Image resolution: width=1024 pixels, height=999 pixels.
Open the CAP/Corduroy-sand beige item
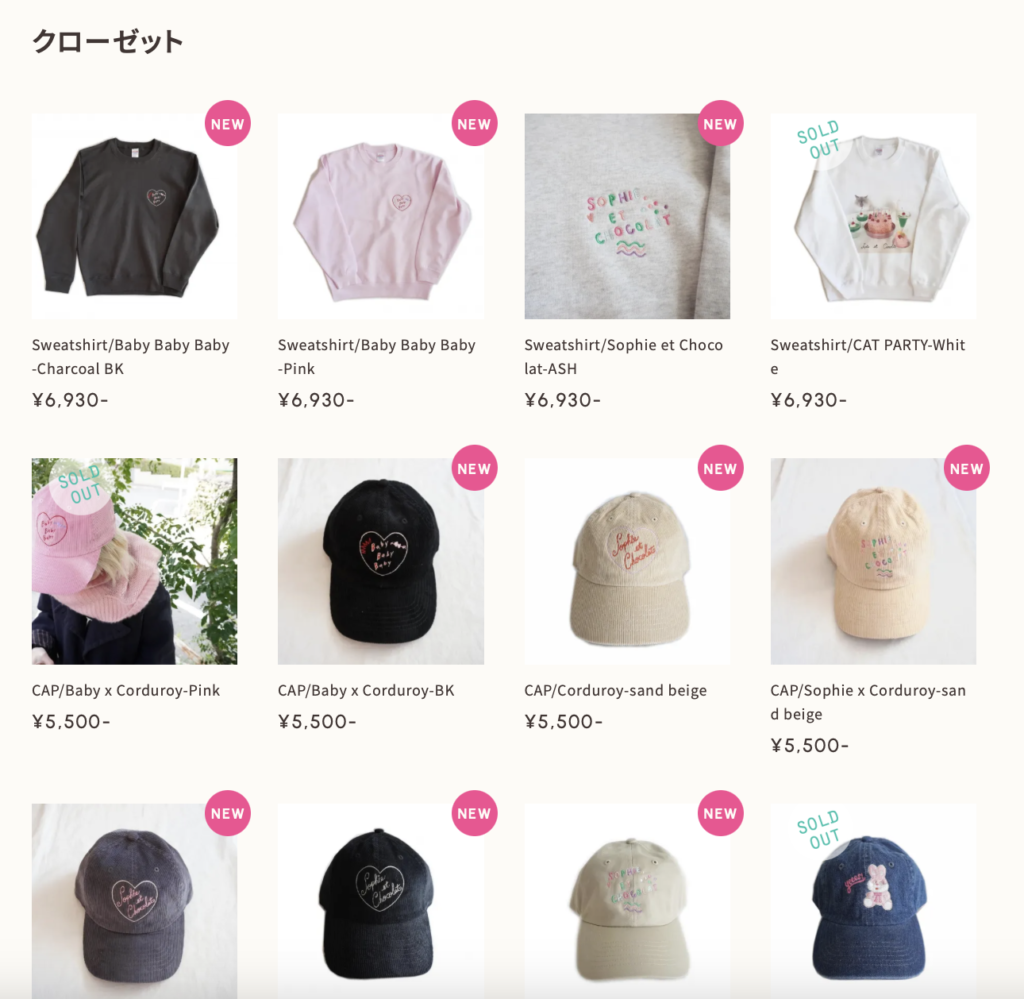click(627, 561)
